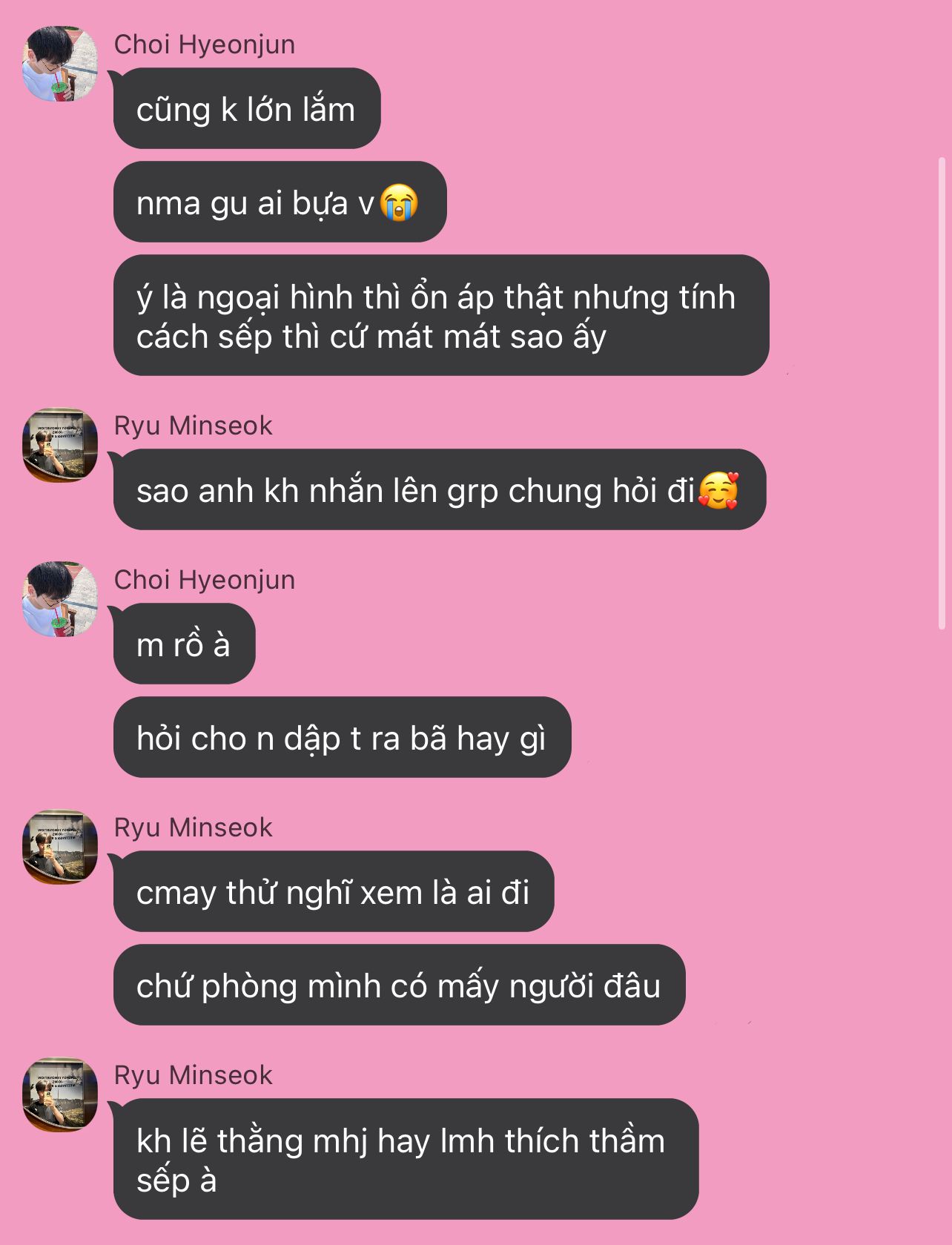Image resolution: width=952 pixels, height=1245 pixels.
Task: View Ryu Minseok's profile picture beside "cmay thử nghĩ"
Action: [x=60, y=847]
